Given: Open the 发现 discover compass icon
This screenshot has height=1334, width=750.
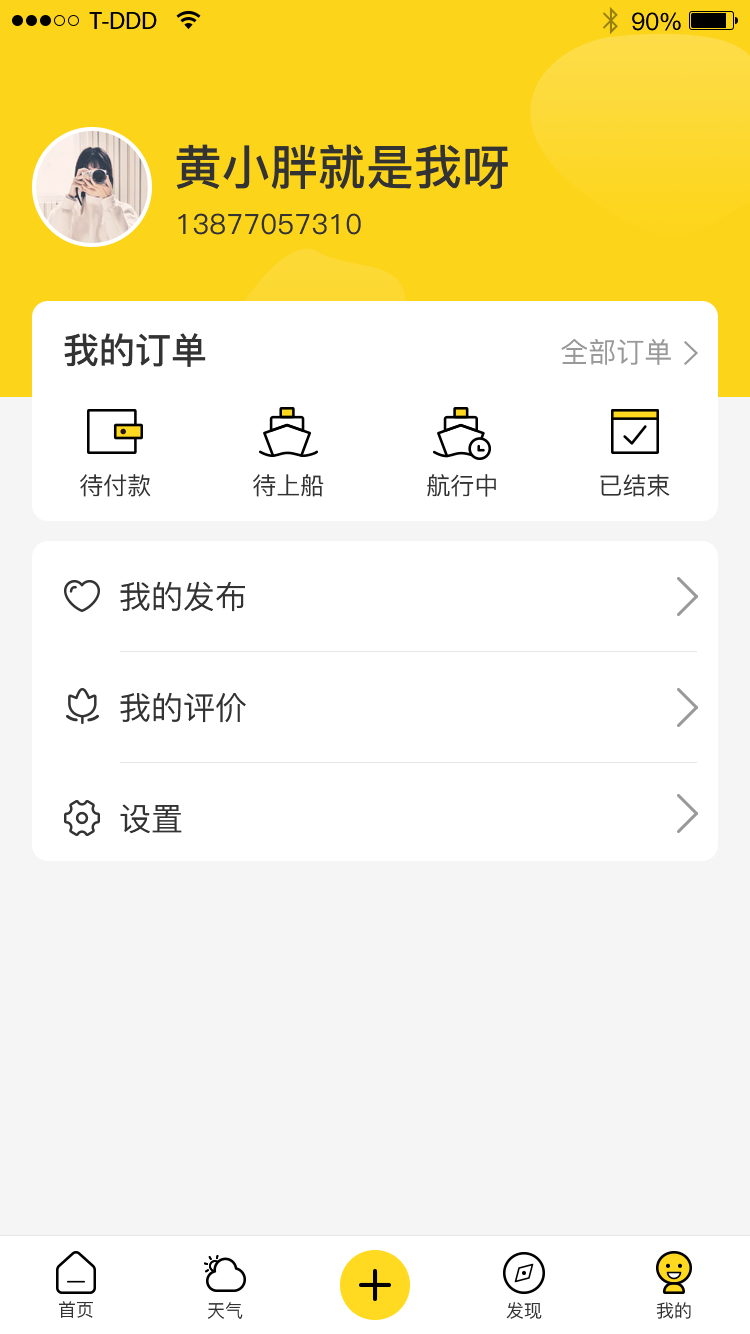Looking at the screenshot, I should pyautogui.click(x=524, y=1270).
